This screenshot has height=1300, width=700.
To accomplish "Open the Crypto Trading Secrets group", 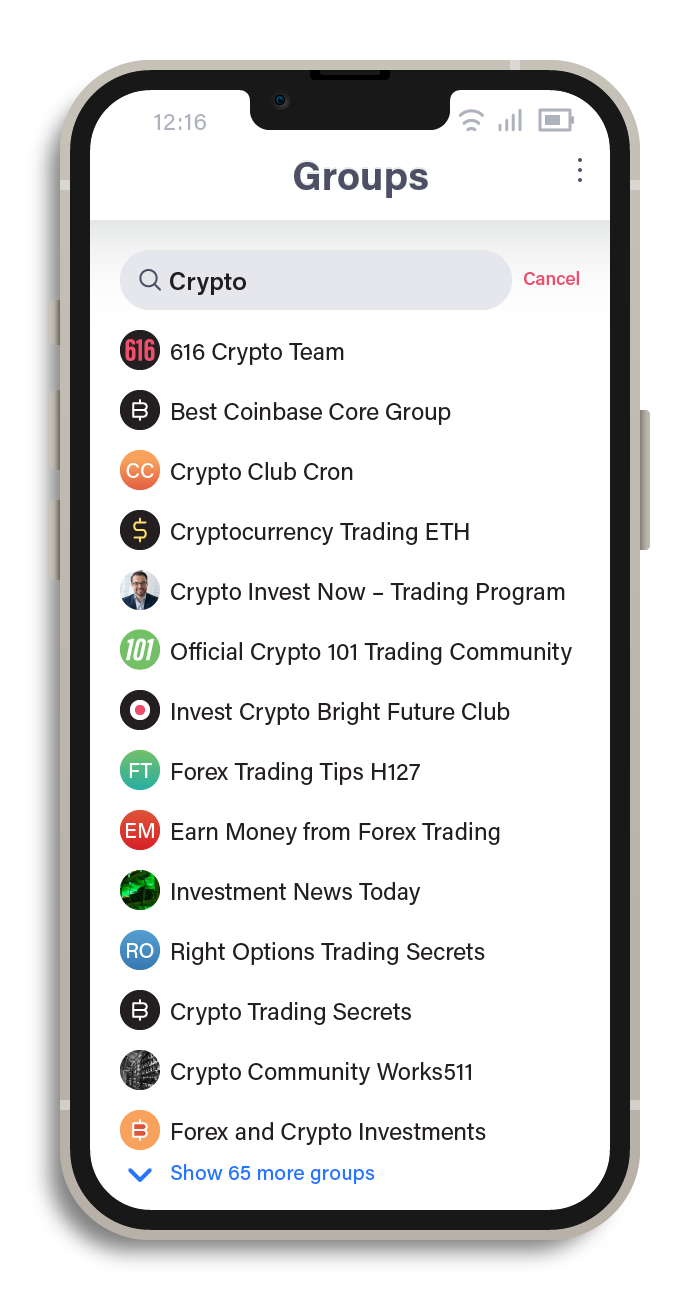I will click(290, 1012).
